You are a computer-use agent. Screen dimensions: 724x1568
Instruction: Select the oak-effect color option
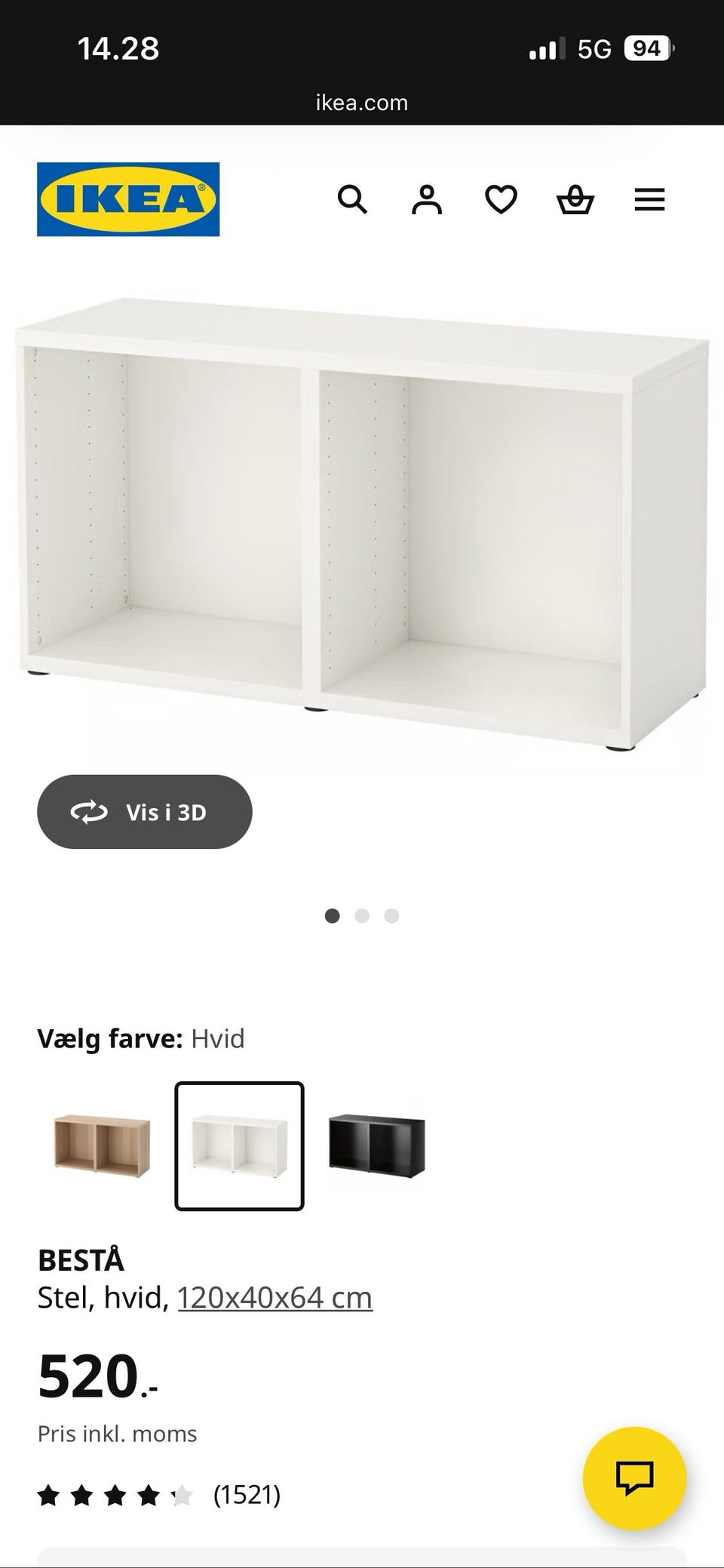click(103, 1146)
